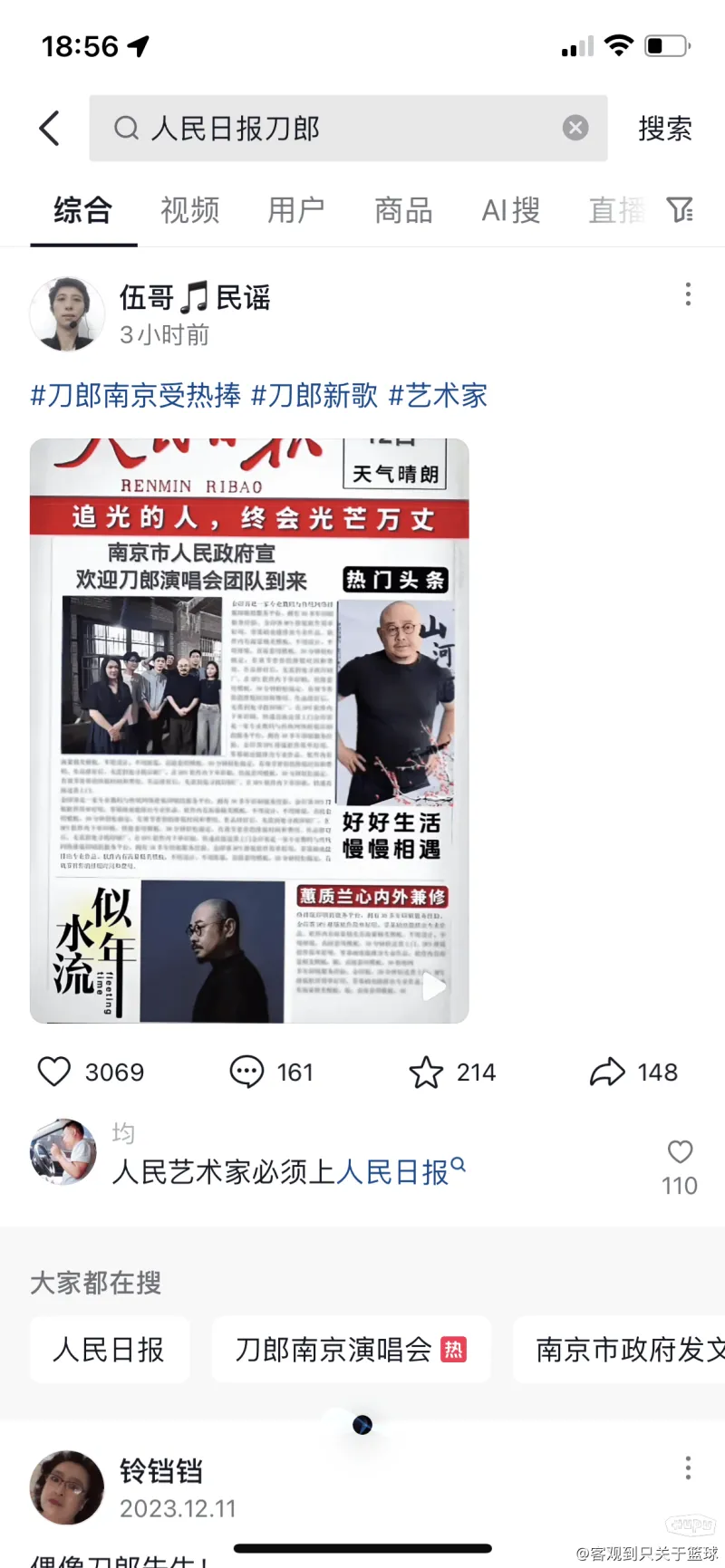Share 伍哥民谣's post
725x1568 pixels.
(607, 1072)
